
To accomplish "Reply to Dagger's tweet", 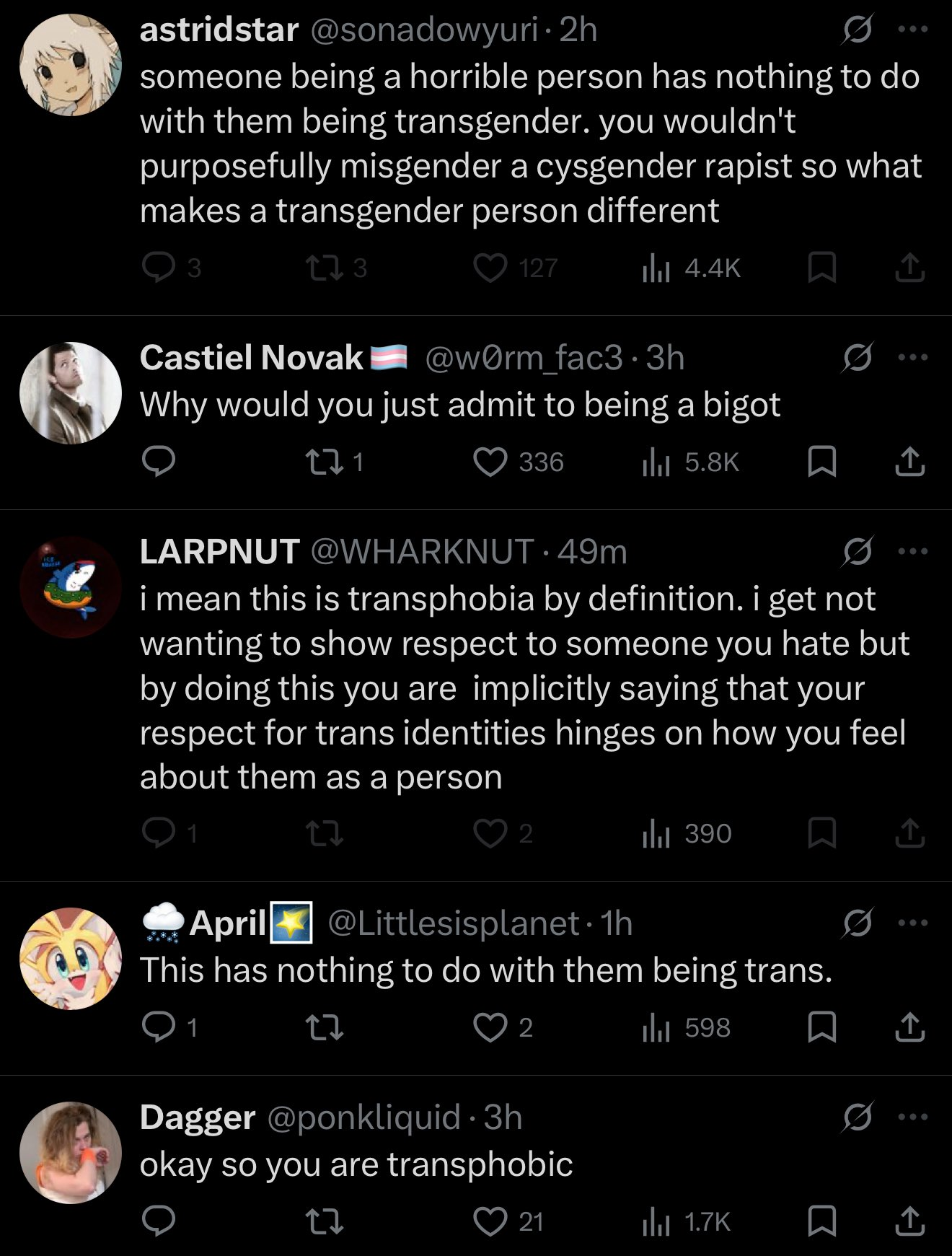I will click(158, 1221).
